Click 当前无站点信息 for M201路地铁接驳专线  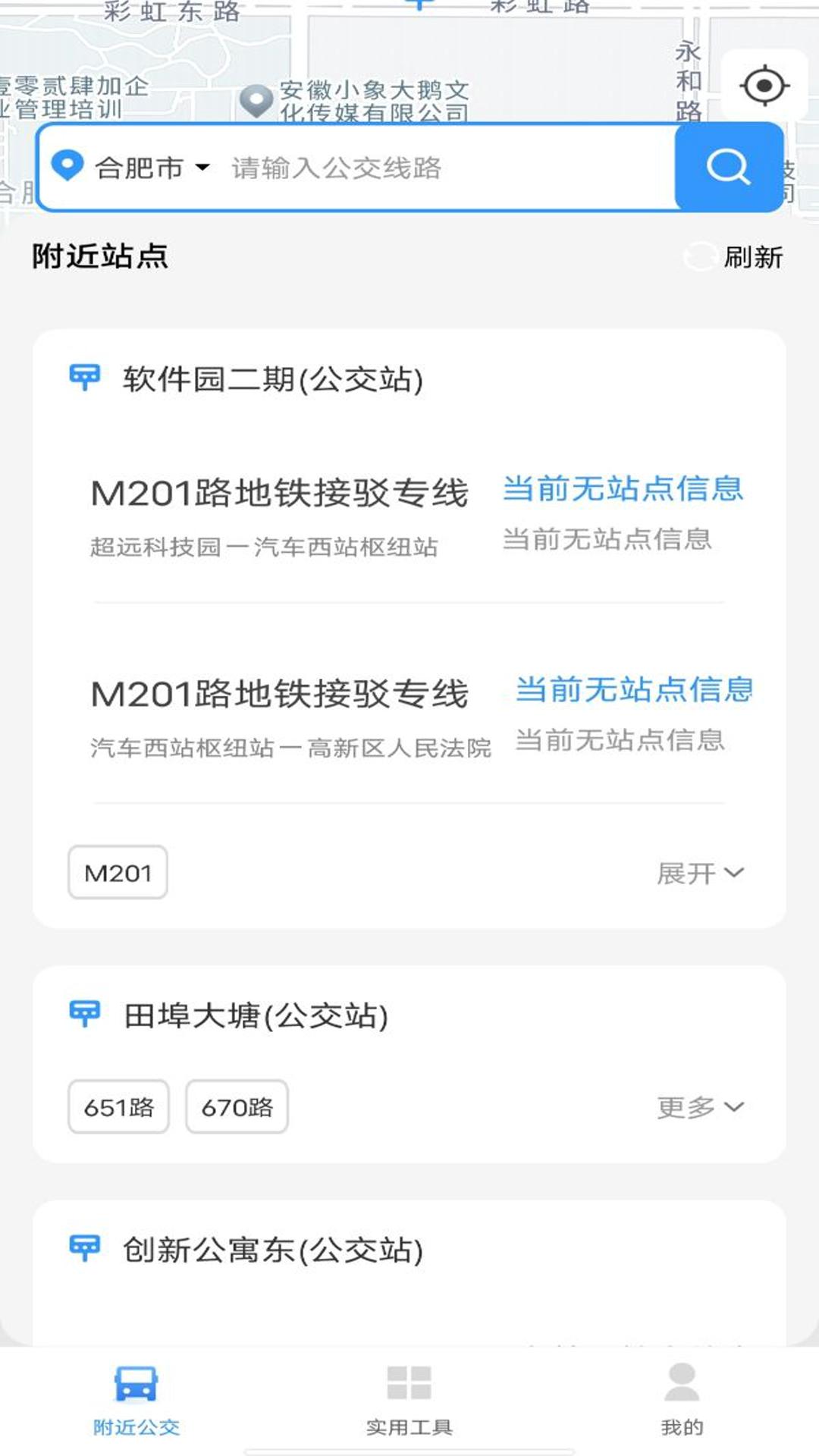[623, 491]
